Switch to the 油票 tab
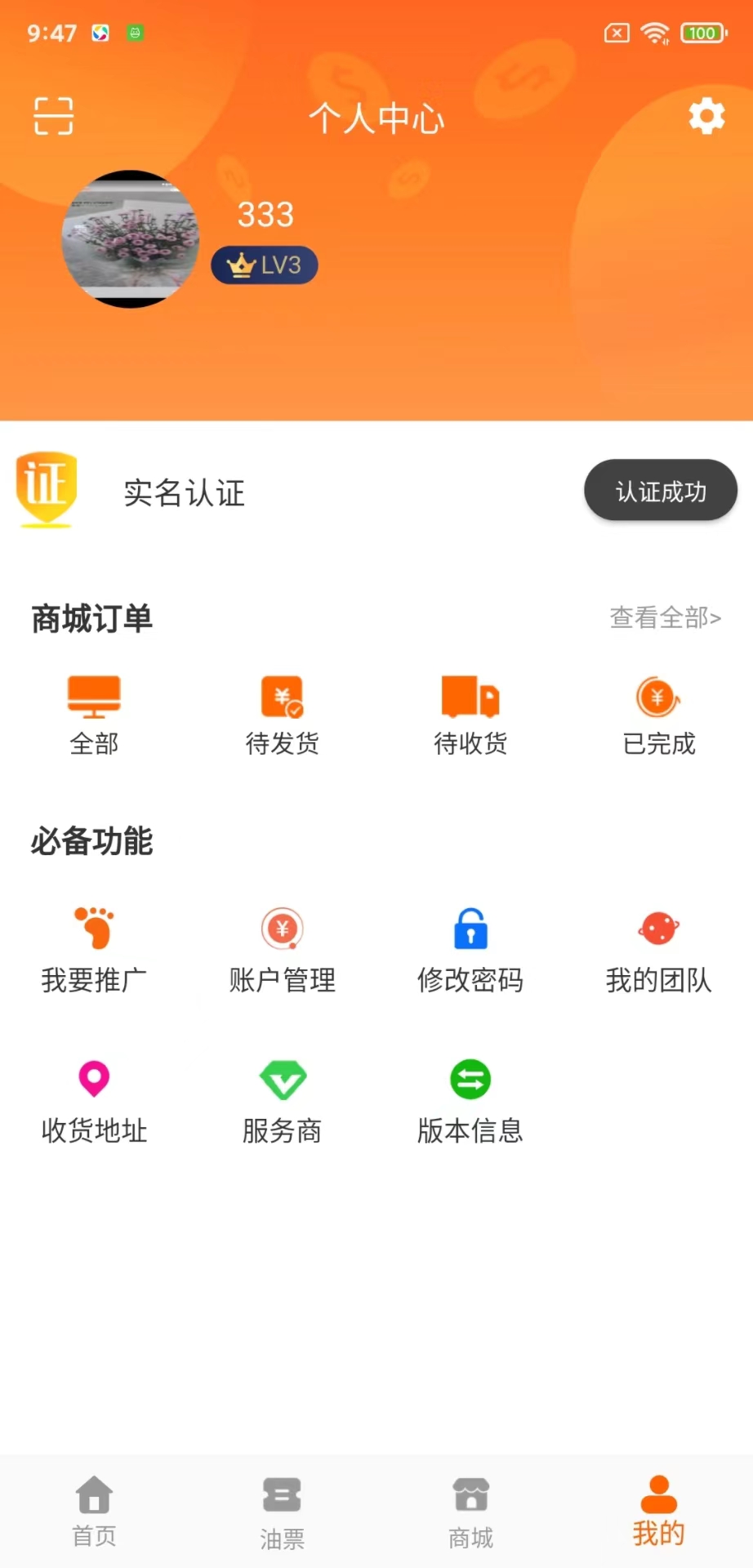The image size is (753, 1568). pyautogui.click(x=282, y=1512)
